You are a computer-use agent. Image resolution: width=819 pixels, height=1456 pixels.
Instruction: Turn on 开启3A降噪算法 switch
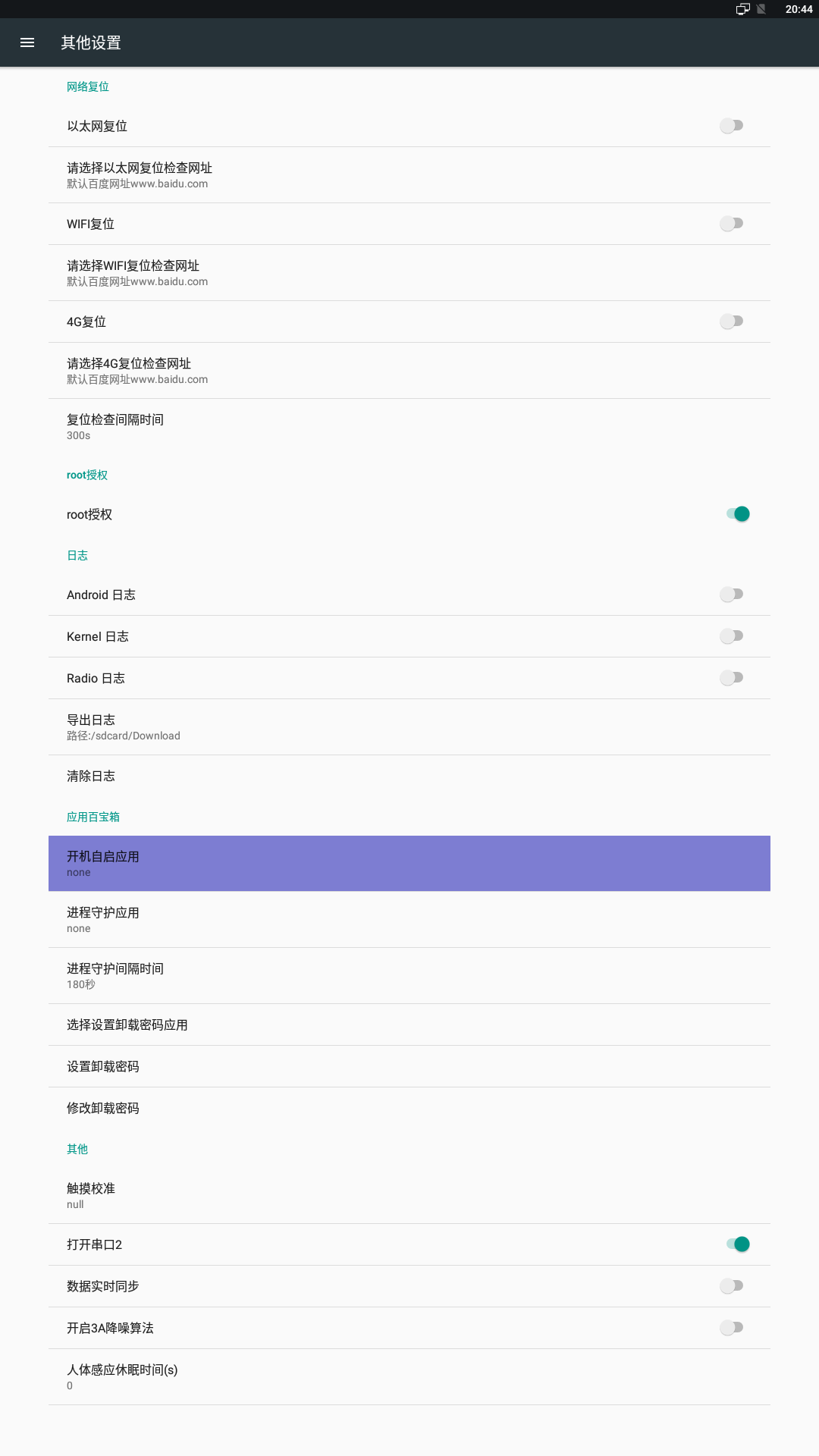(x=732, y=1328)
